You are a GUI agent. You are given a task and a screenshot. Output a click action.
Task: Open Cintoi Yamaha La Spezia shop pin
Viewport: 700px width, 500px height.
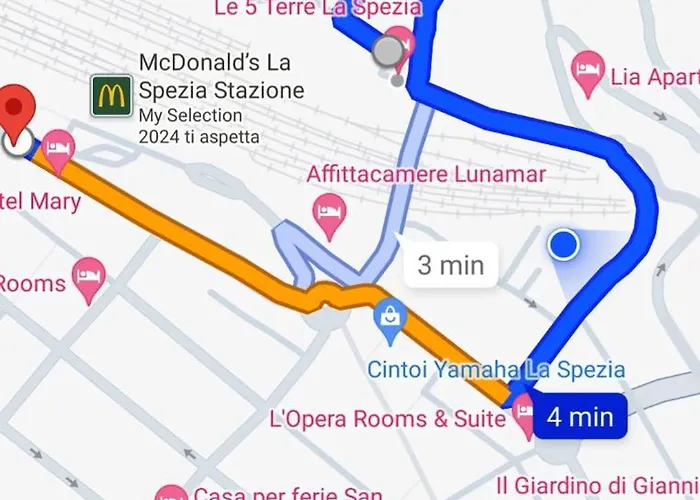387,318
